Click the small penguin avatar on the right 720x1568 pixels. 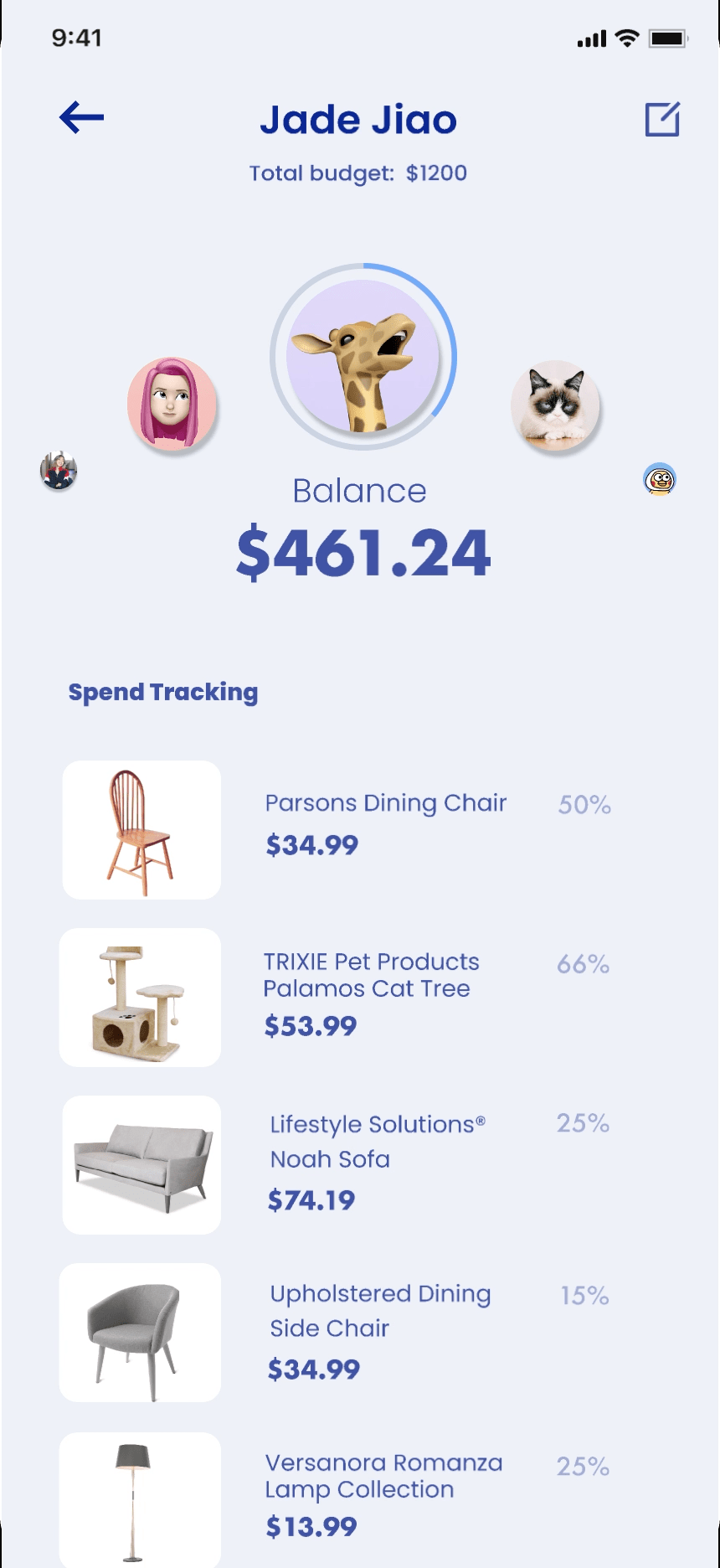click(661, 480)
